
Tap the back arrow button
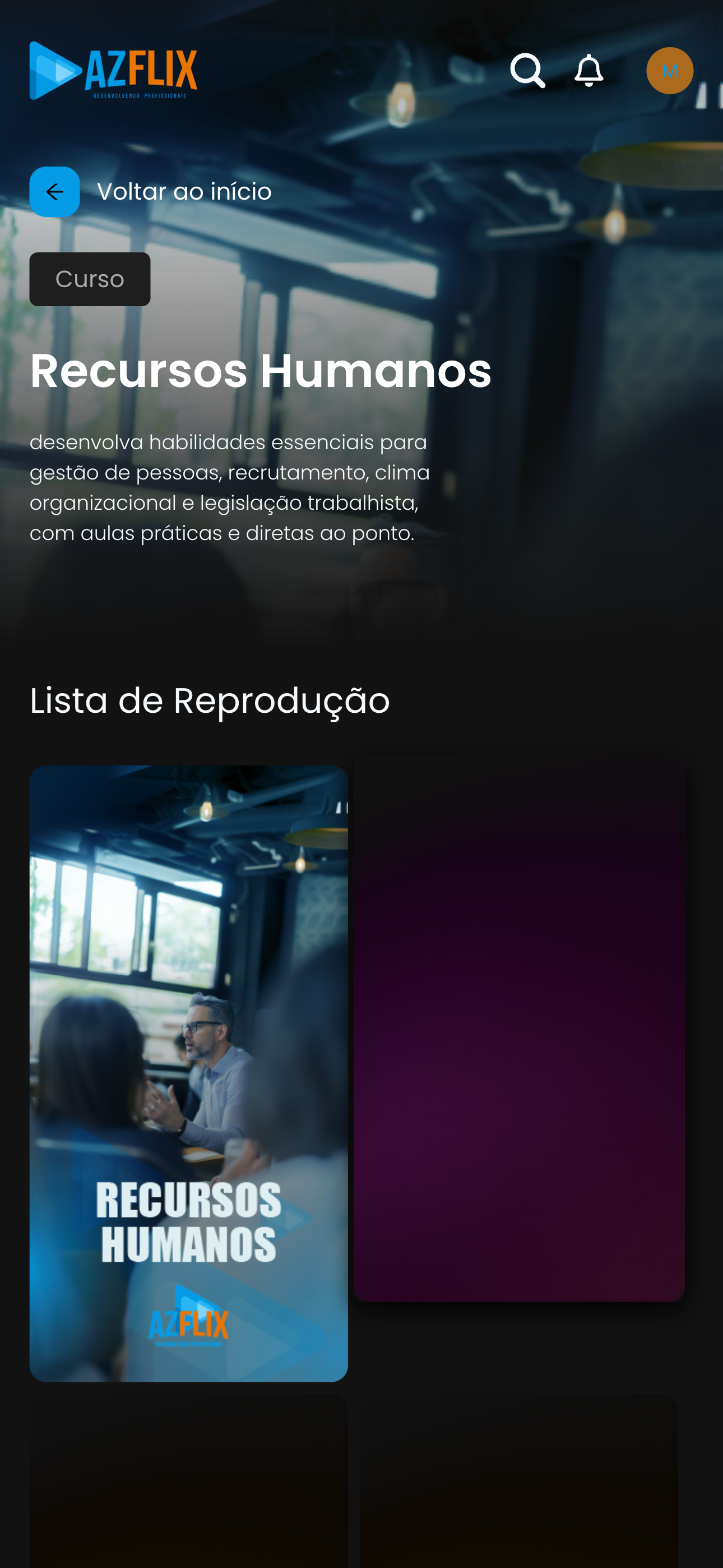[55, 192]
